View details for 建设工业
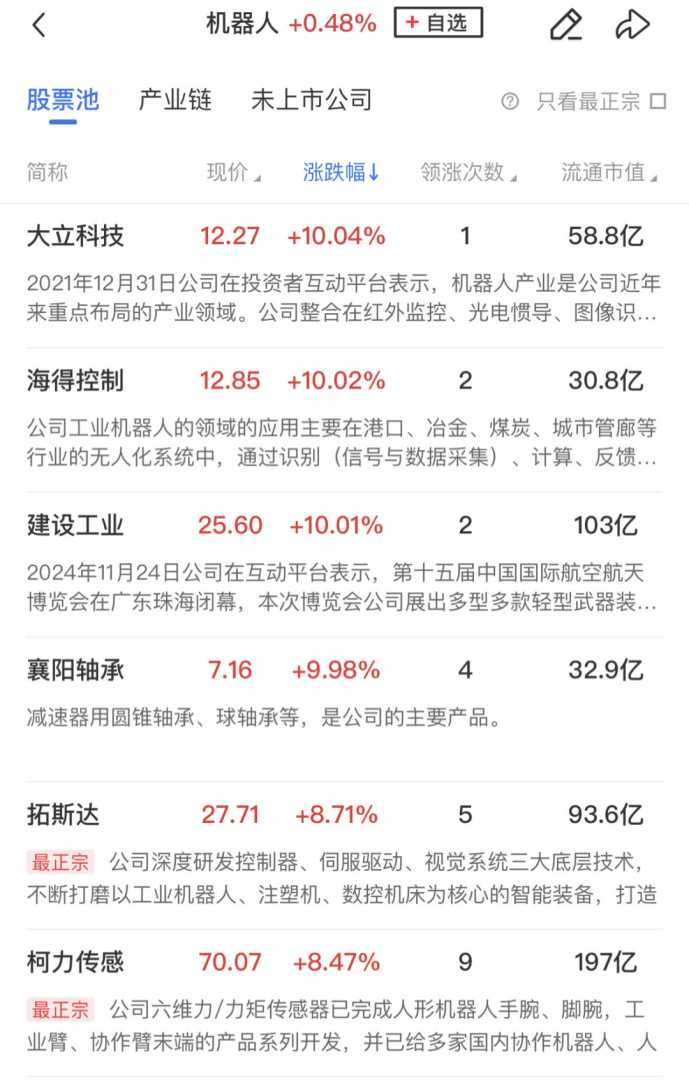Screen dimensions: 689x1080 coord(76,525)
